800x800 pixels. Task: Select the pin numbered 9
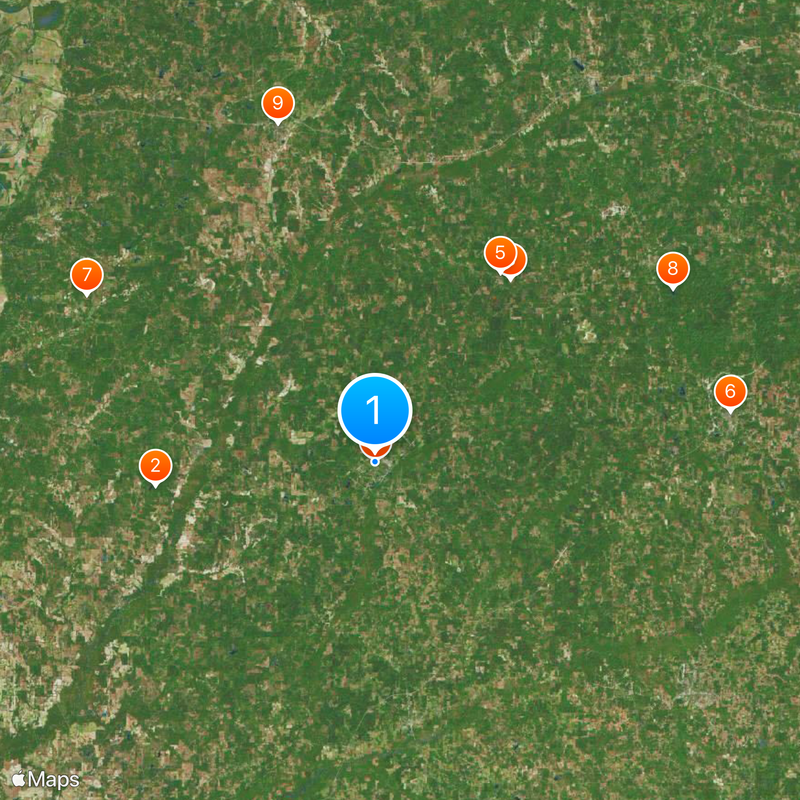pyautogui.click(x=278, y=102)
